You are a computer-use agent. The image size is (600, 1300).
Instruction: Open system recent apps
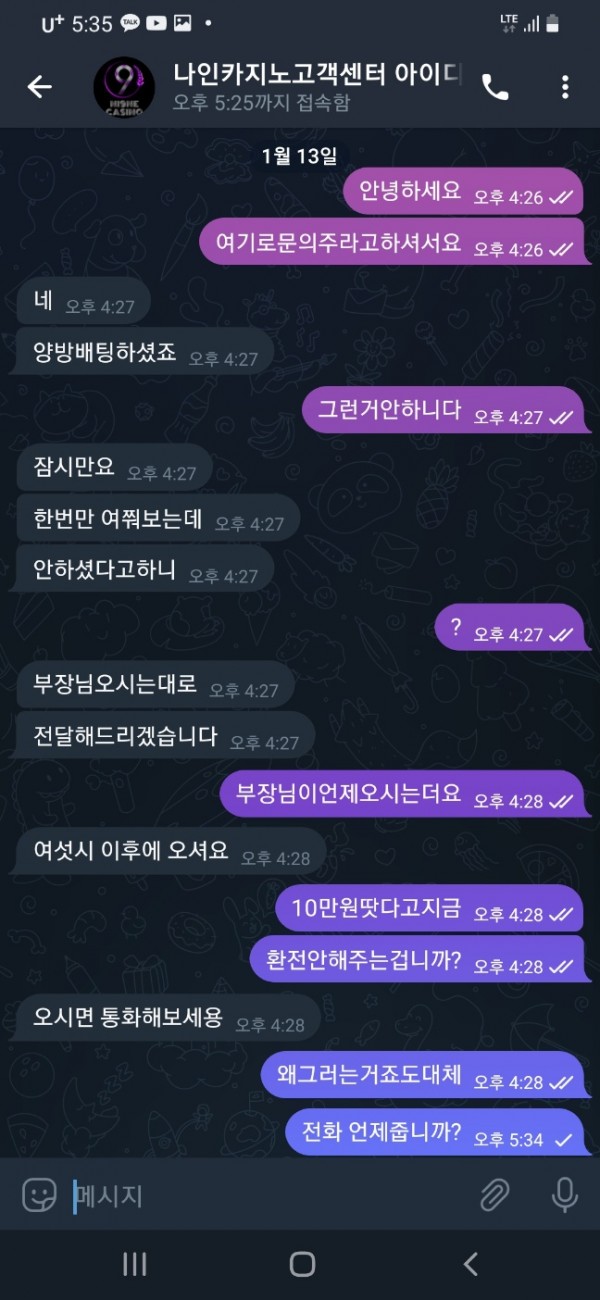pyautogui.click(x=134, y=1264)
